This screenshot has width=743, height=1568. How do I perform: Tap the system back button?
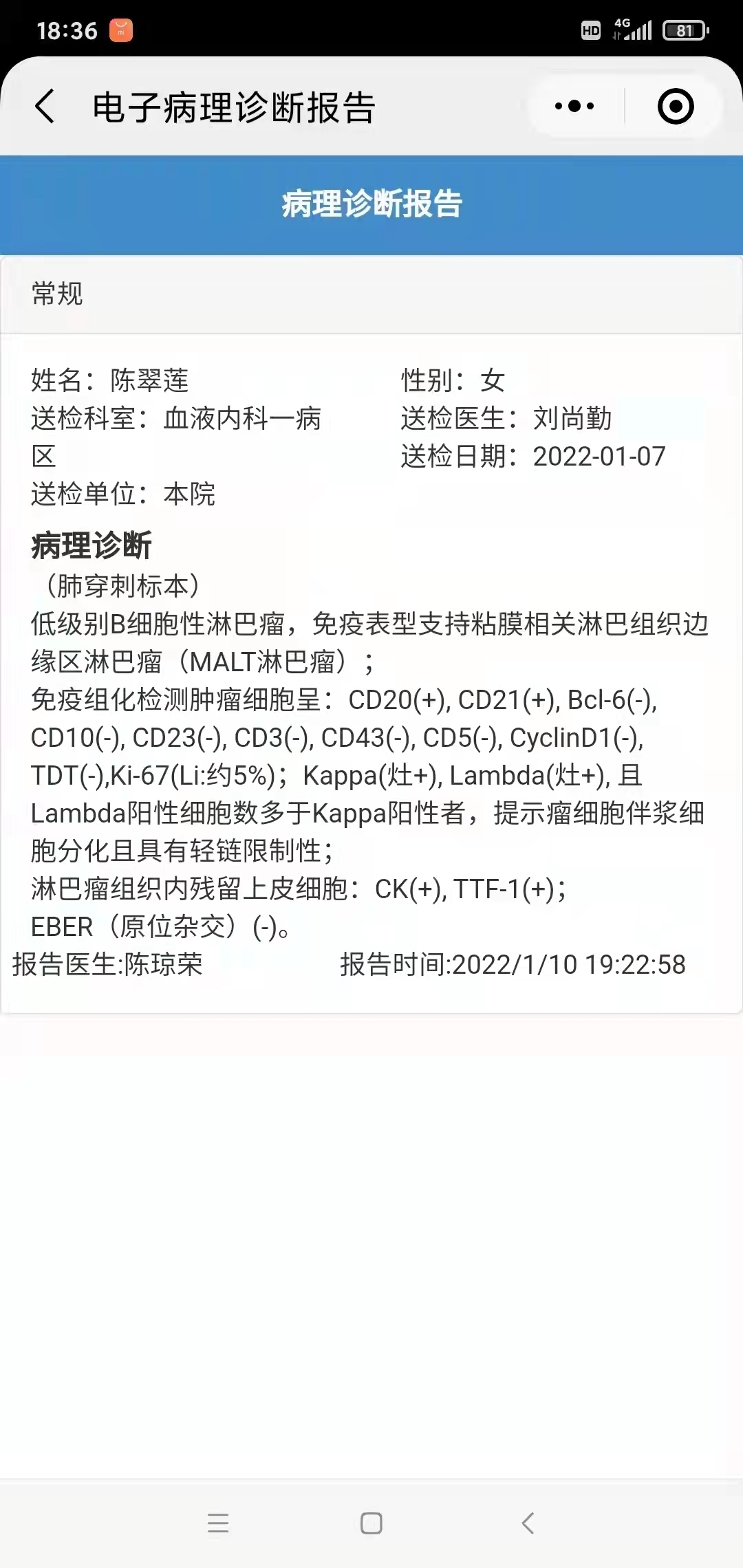pyautogui.click(x=528, y=1523)
